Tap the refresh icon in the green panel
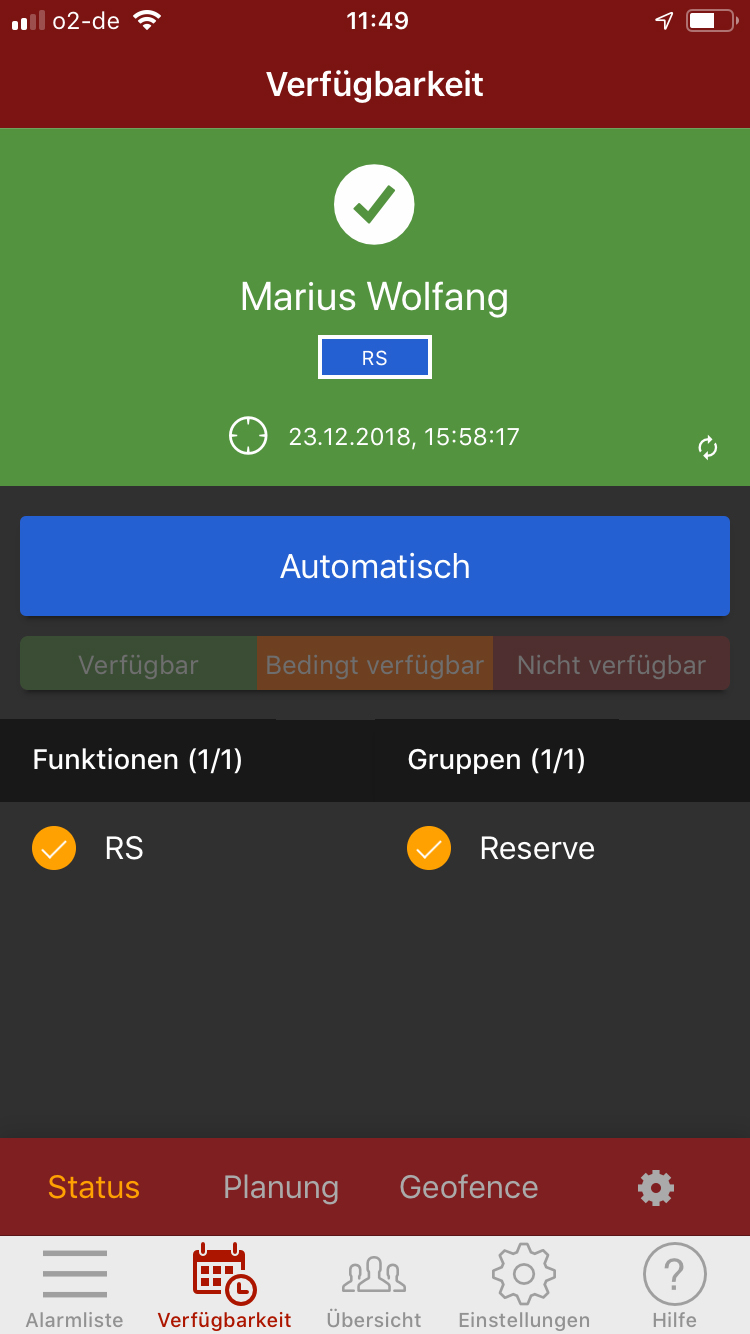Screen dimensions: 750x1334 [x=708, y=448]
